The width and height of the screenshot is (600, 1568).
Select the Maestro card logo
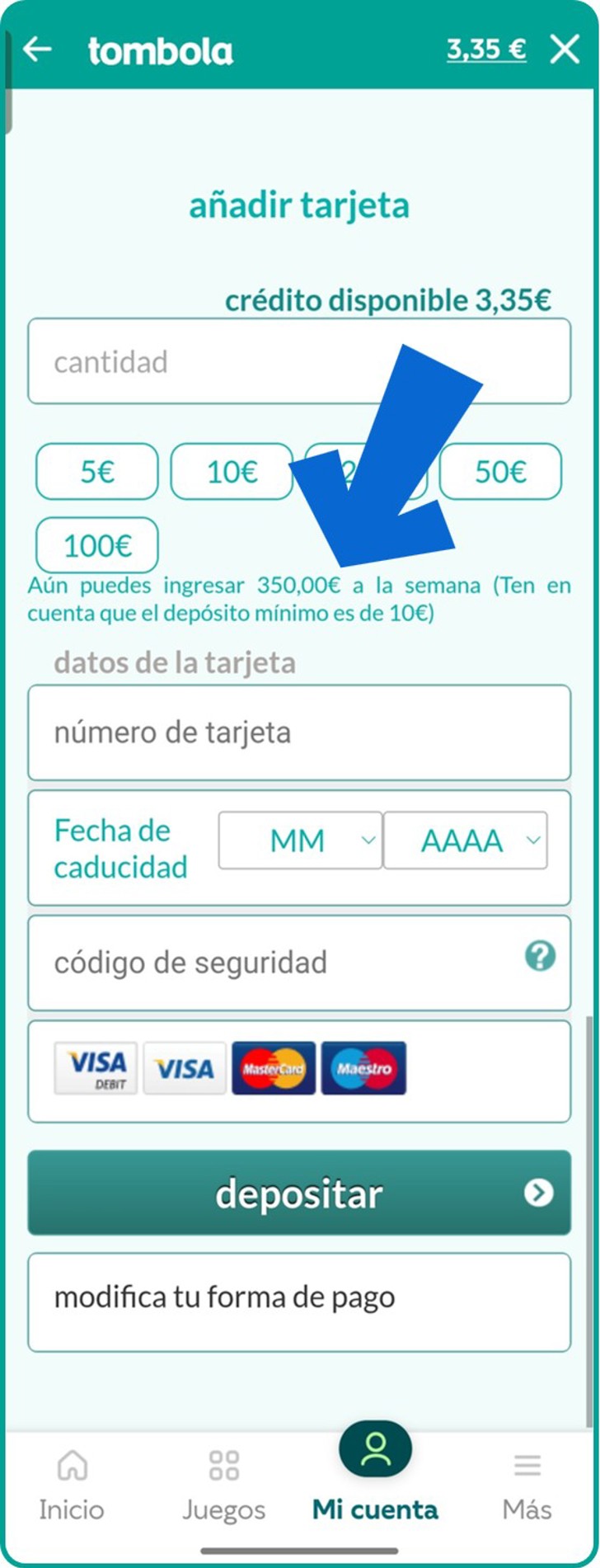(363, 1068)
